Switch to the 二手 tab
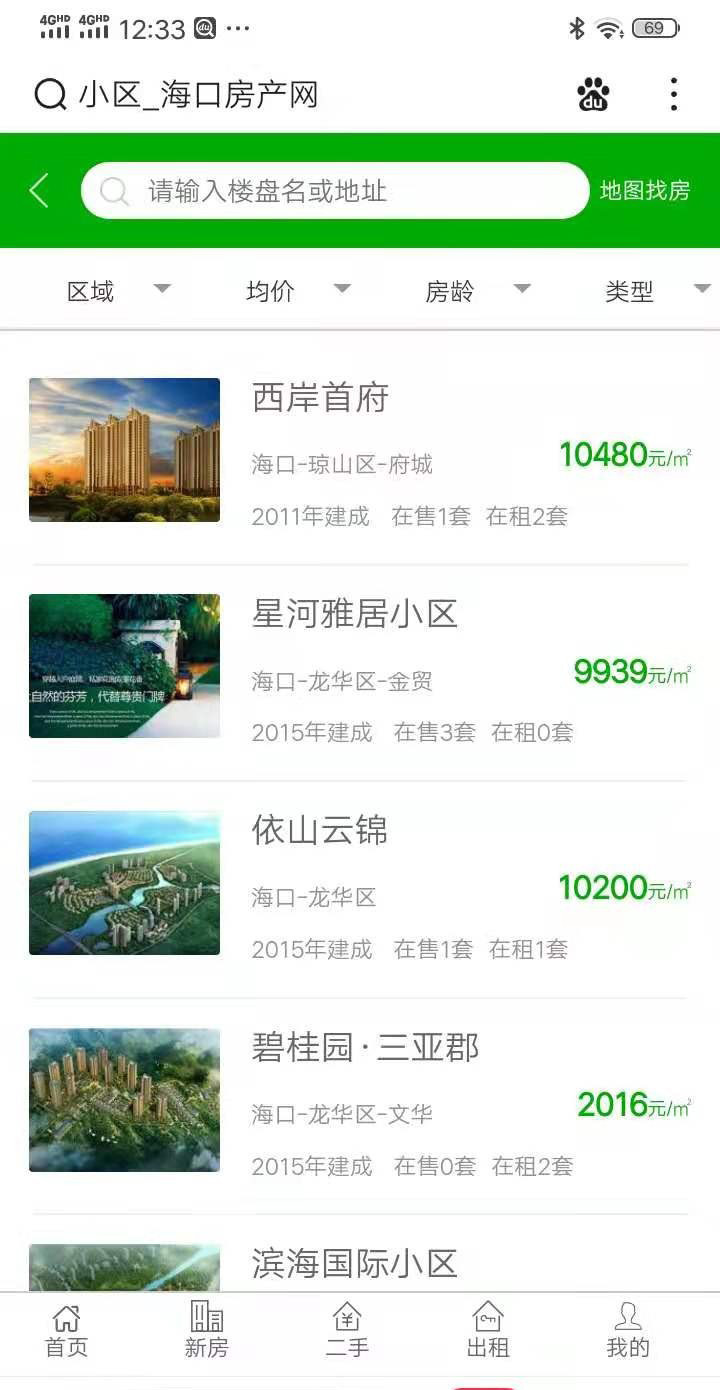 click(x=347, y=1332)
